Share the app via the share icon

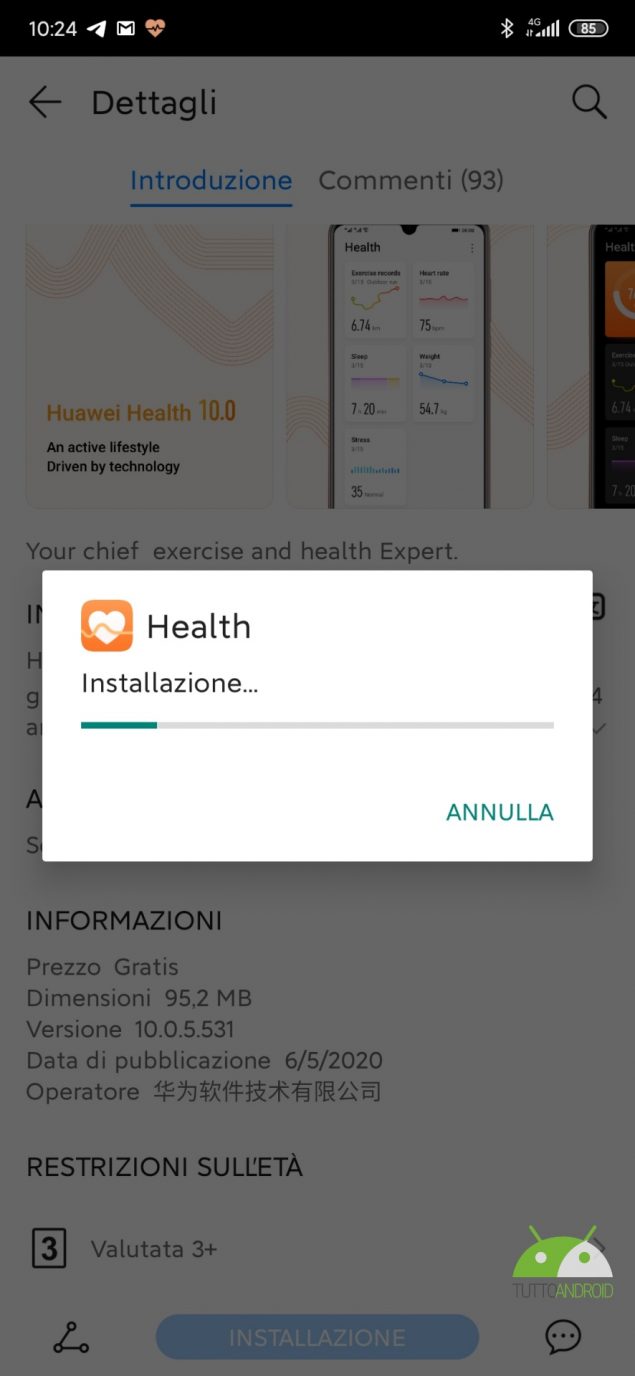coord(71,1337)
